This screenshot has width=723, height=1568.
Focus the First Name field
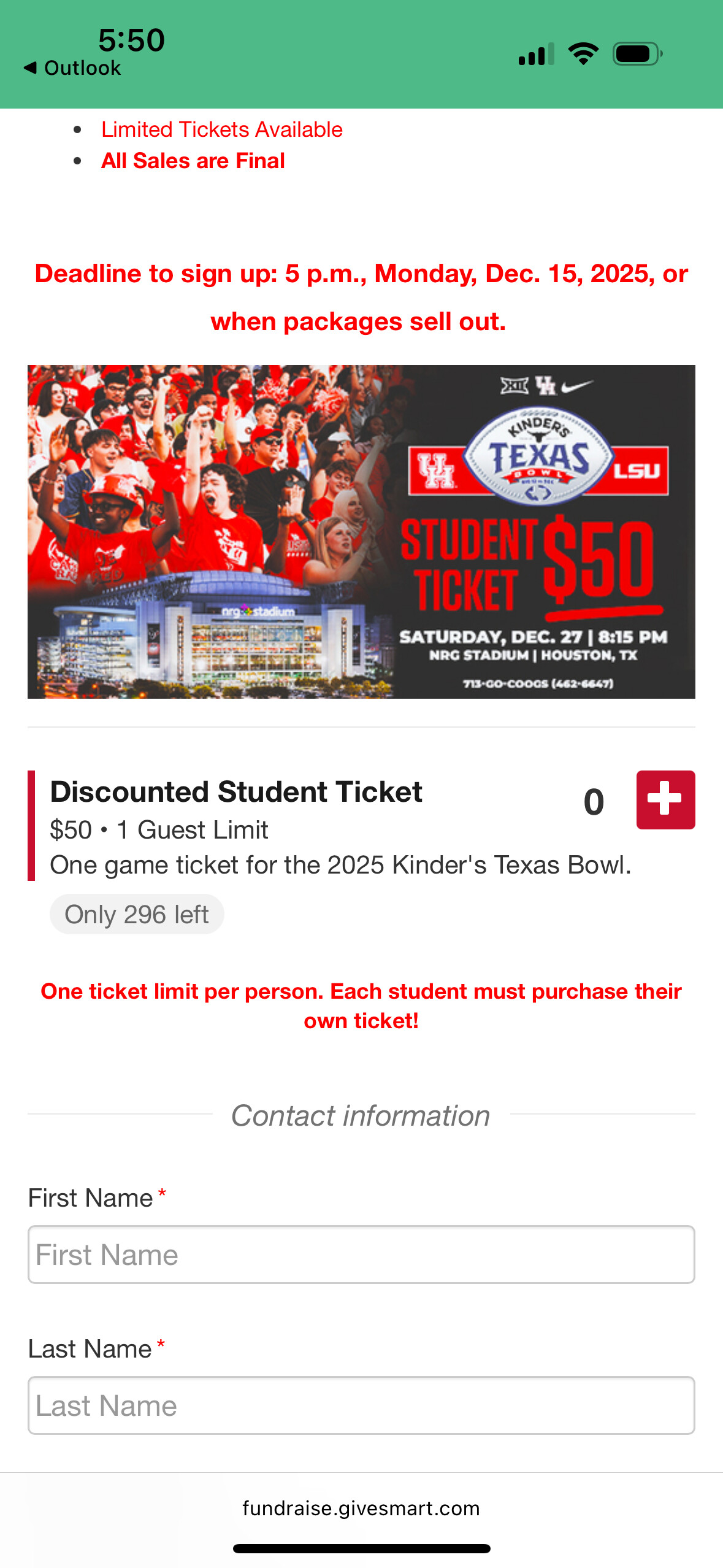(x=361, y=1255)
